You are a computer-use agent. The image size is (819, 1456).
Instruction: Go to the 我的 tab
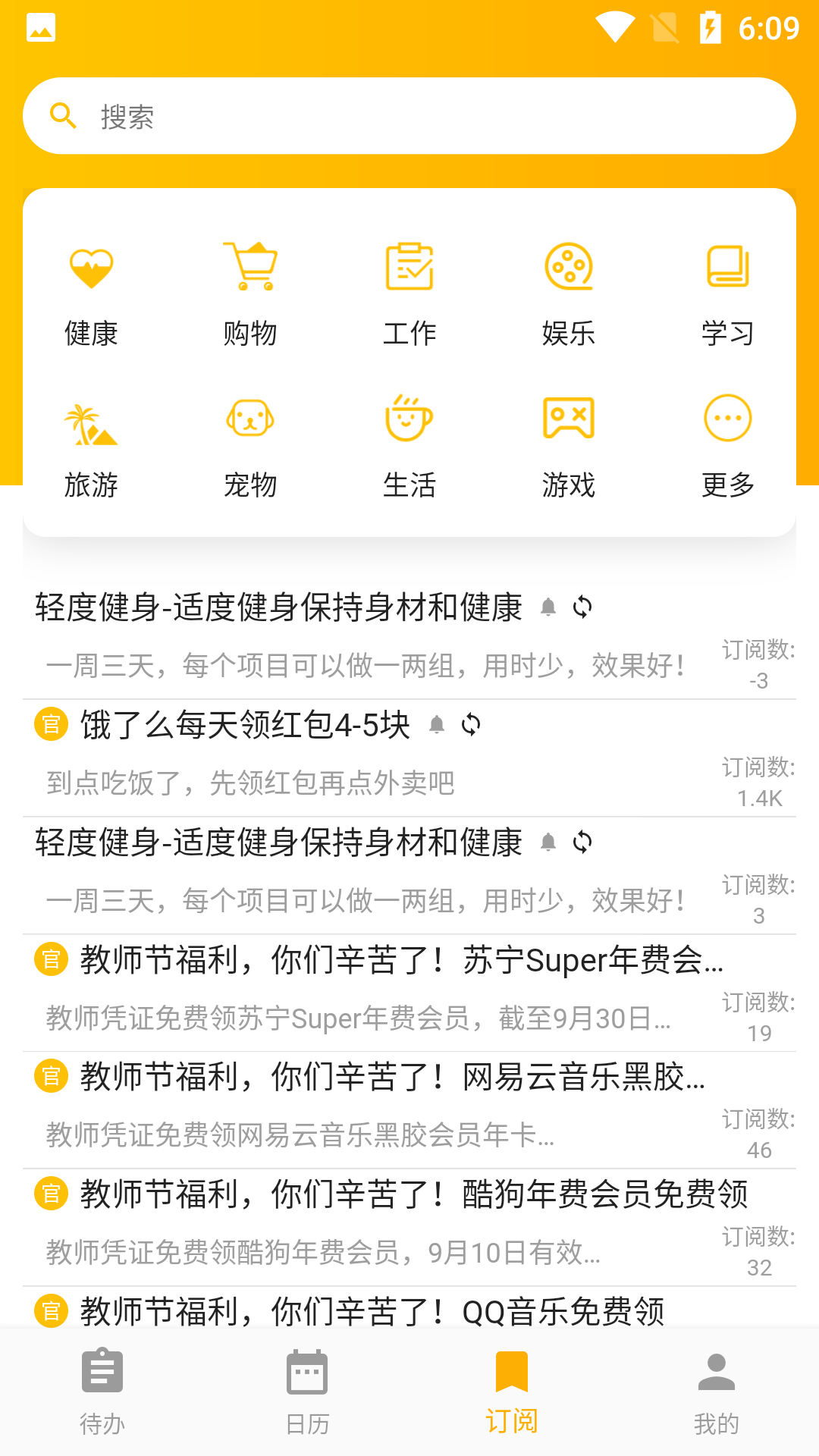tap(717, 1392)
